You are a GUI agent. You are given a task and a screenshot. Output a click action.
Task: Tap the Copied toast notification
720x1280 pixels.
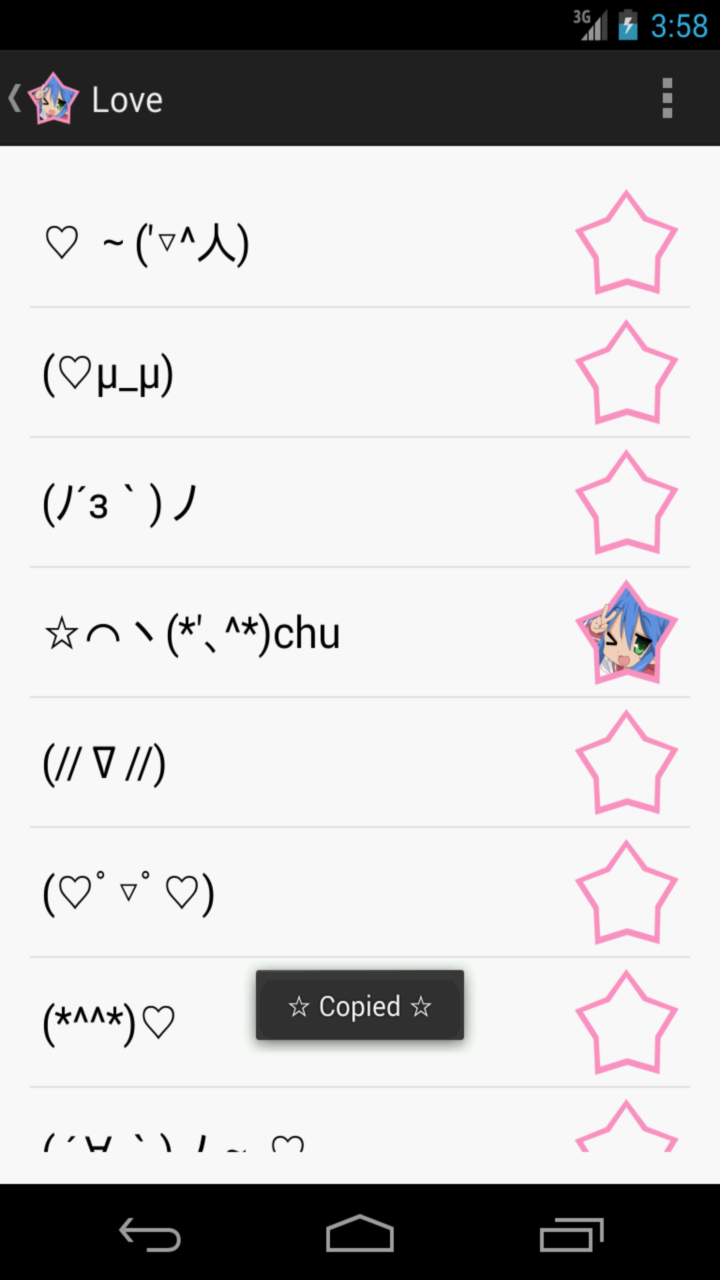coord(360,1005)
